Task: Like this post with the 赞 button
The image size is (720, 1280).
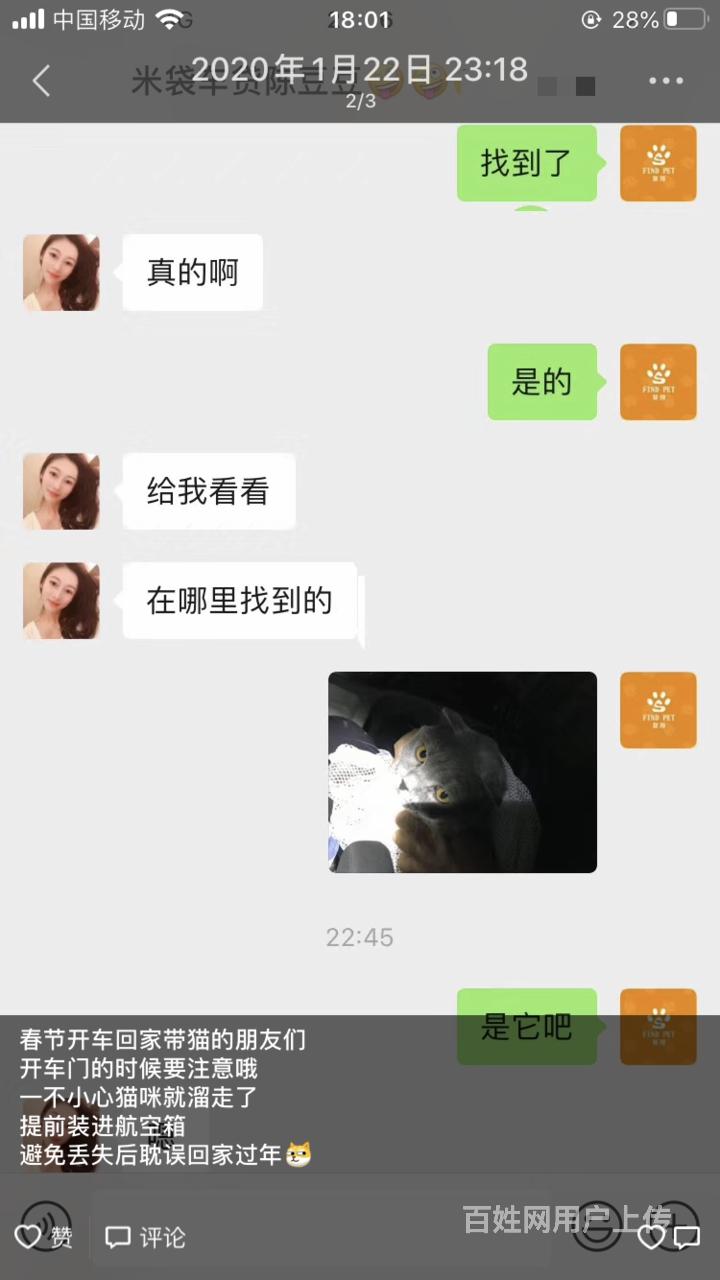Action: coord(44,1238)
